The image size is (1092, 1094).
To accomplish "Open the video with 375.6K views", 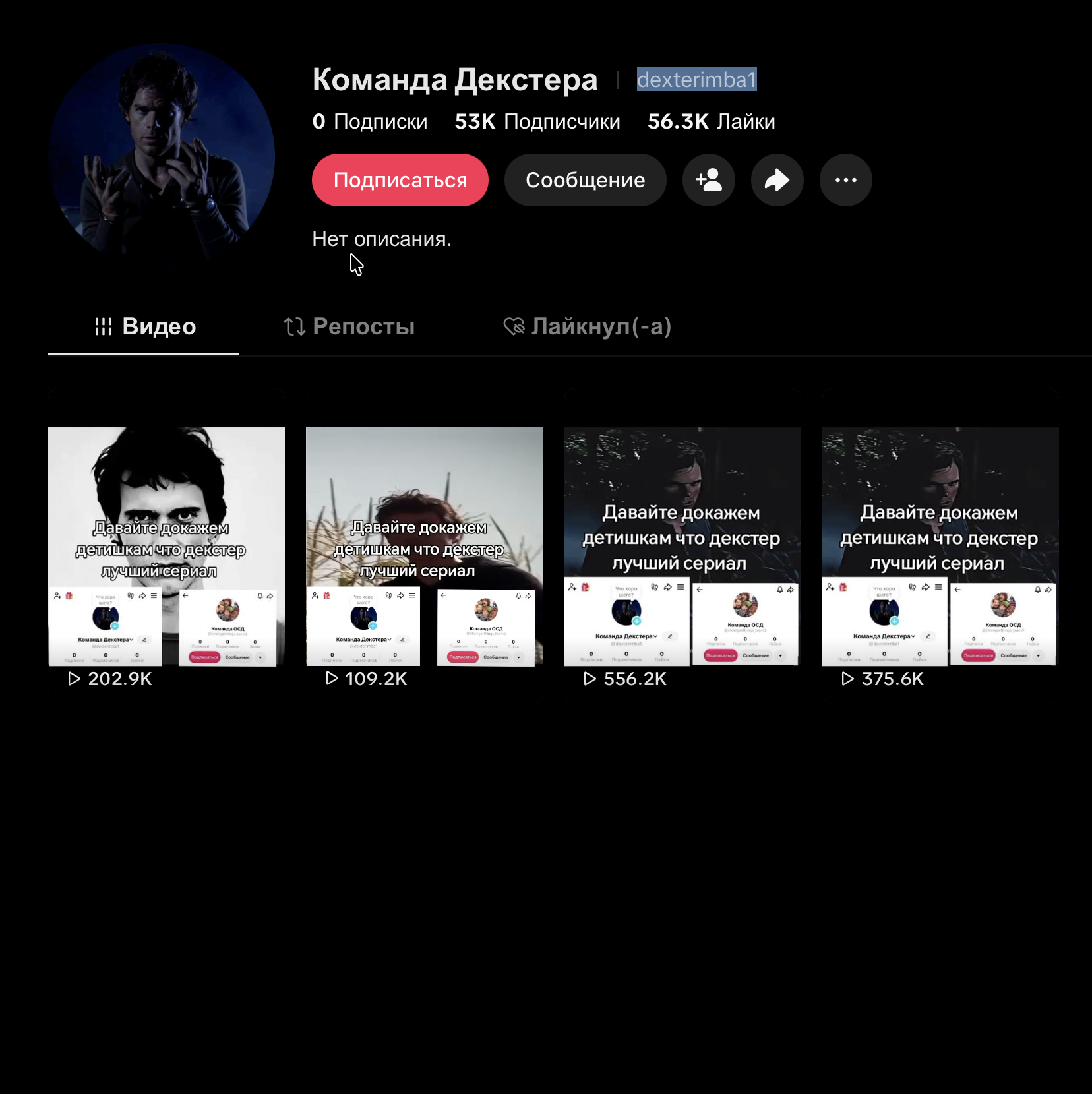I will pyautogui.click(x=940, y=546).
